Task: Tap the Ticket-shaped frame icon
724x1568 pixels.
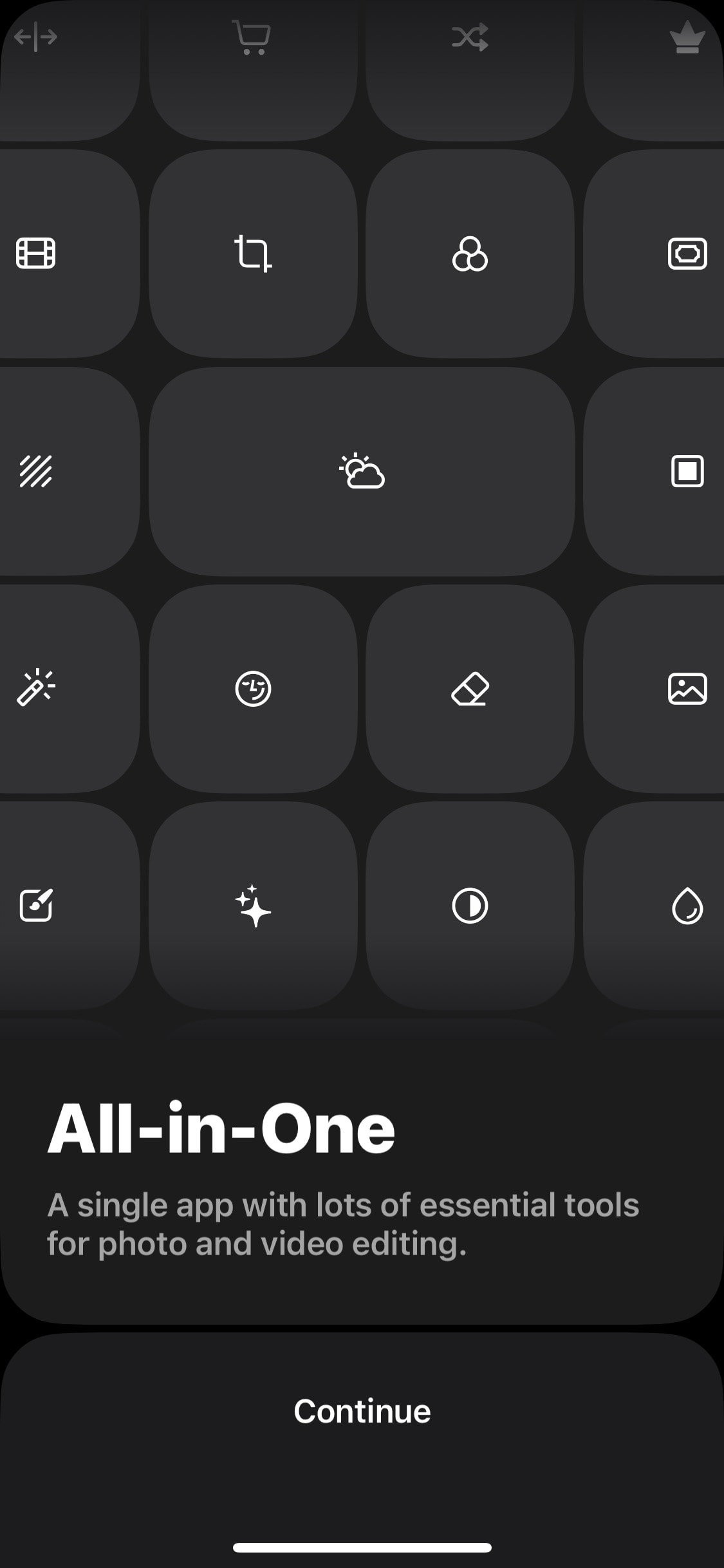Action: pos(686,254)
